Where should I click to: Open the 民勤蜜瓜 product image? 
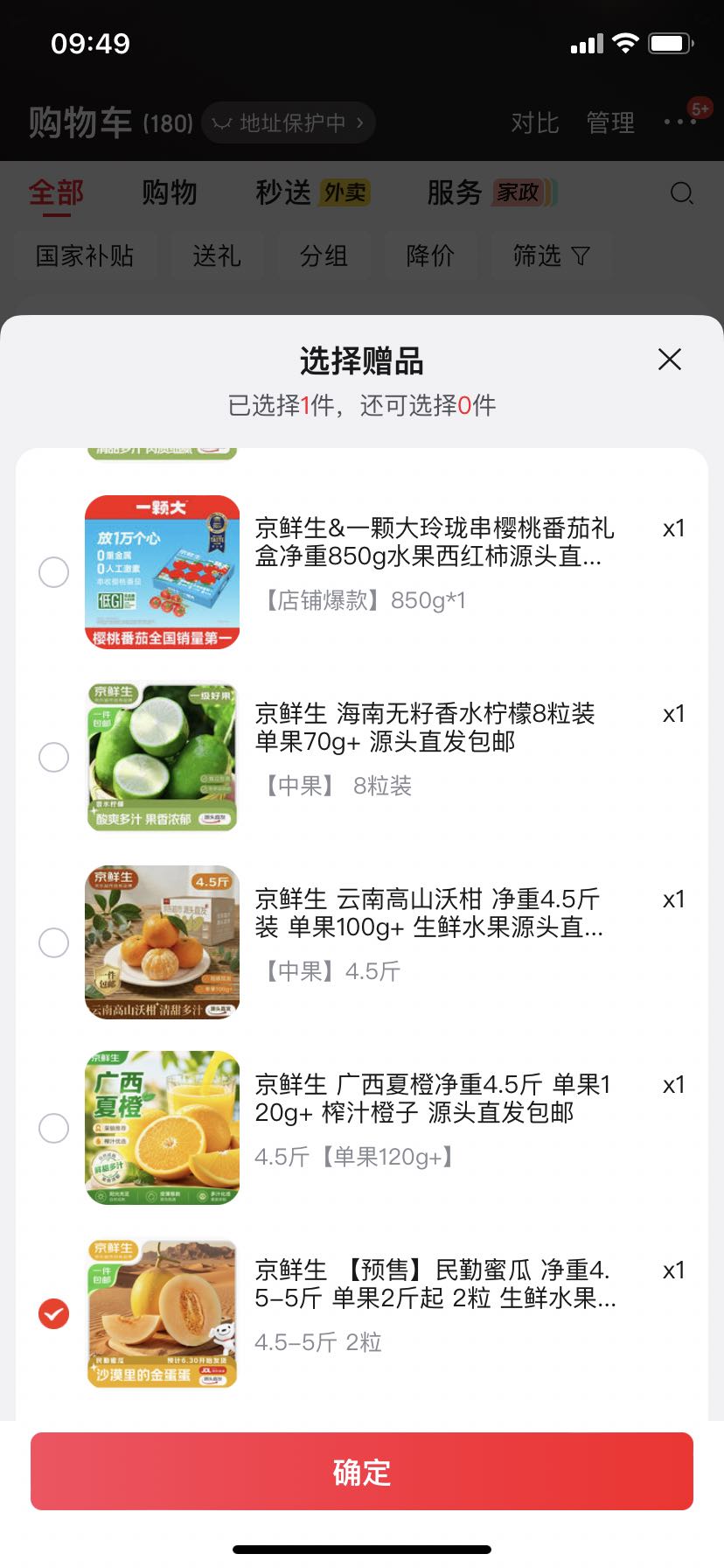pyautogui.click(x=162, y=1313)
